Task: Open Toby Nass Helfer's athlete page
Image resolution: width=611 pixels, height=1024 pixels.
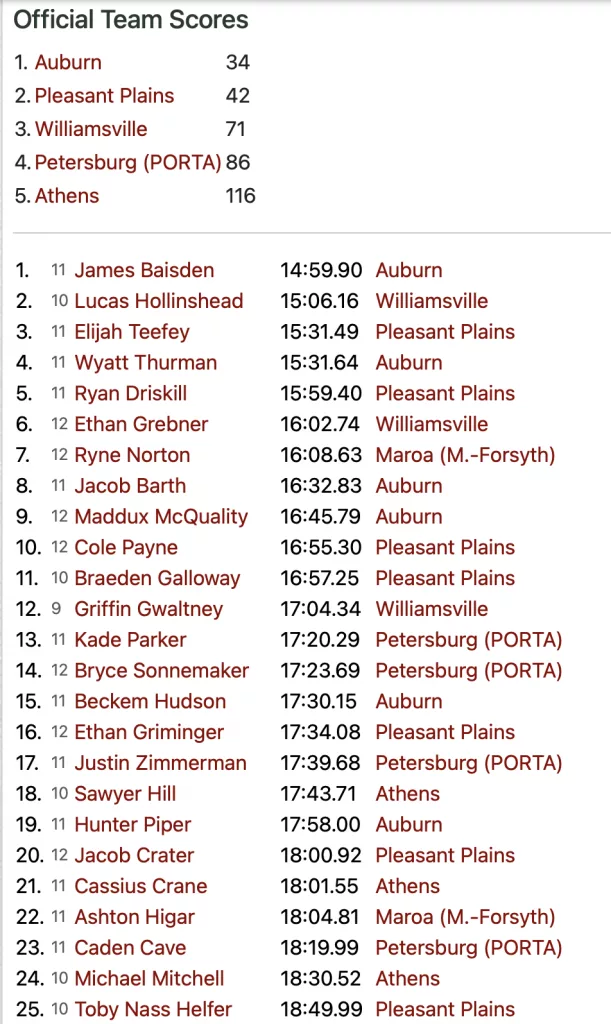Action: click(x=153, y=1008)
